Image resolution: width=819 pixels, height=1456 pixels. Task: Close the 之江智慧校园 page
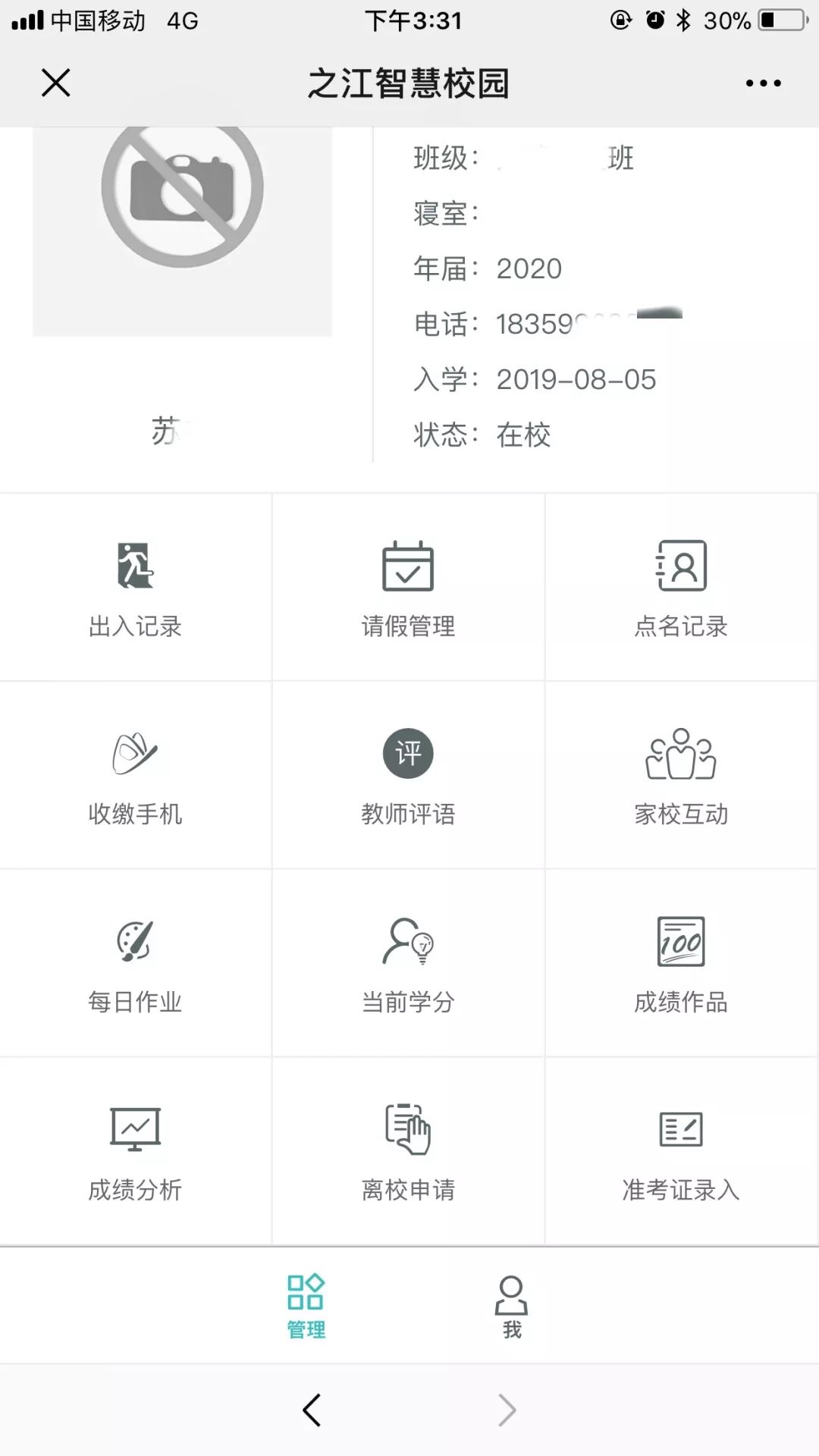click(55, 83)
